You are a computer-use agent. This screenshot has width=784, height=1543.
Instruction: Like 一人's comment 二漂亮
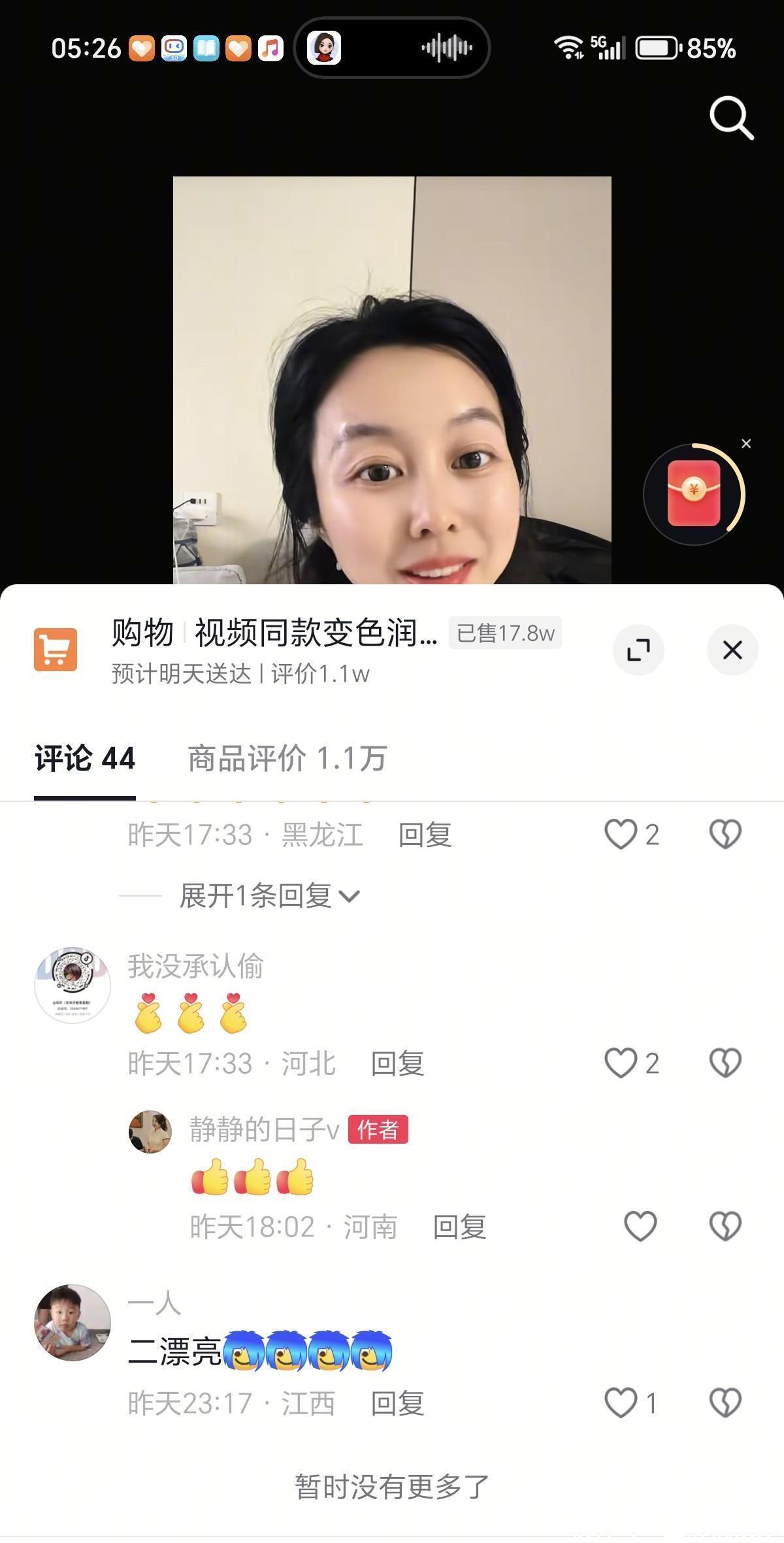(x=621, y=1402)
